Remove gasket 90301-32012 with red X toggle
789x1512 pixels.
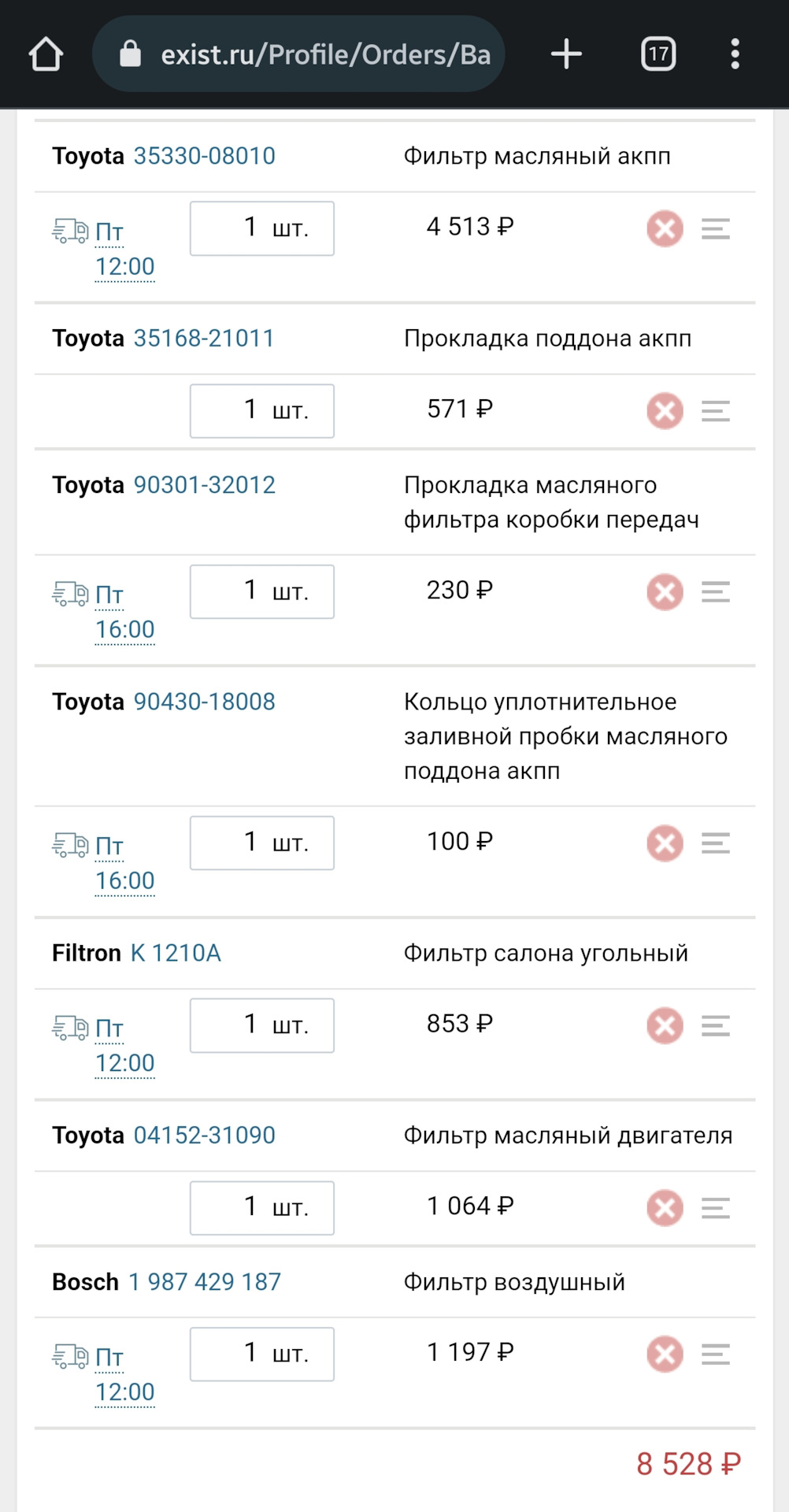coord(664,591)
